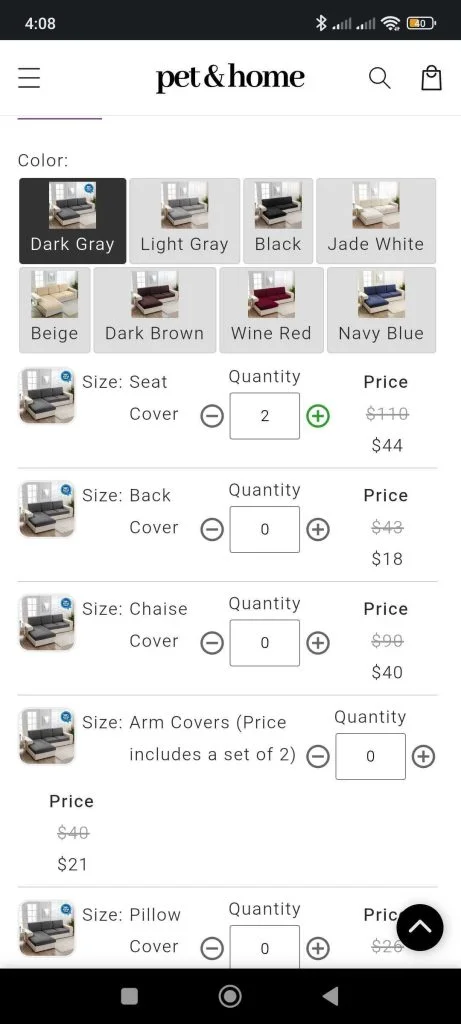The width and height of the screenshot is (461, 1024).
Task: Open the hamburger menu
Action: click(x=29, y=78)
